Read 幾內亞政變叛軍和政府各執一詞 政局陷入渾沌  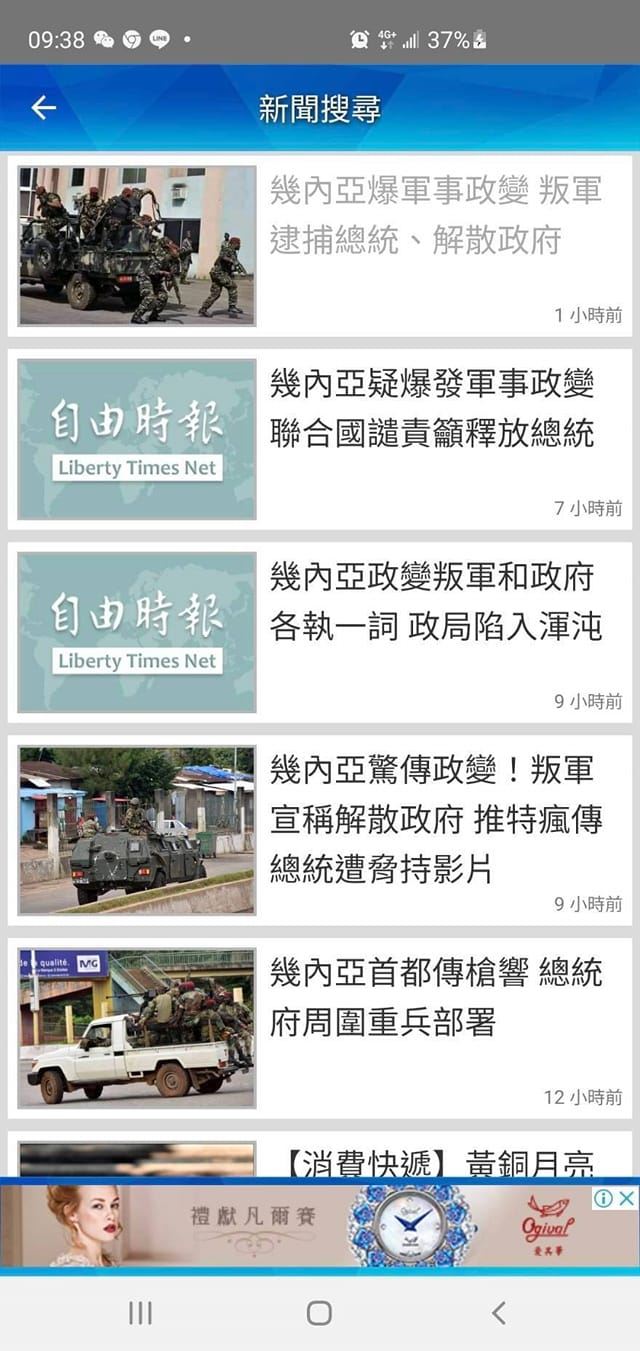click(435, 602)
